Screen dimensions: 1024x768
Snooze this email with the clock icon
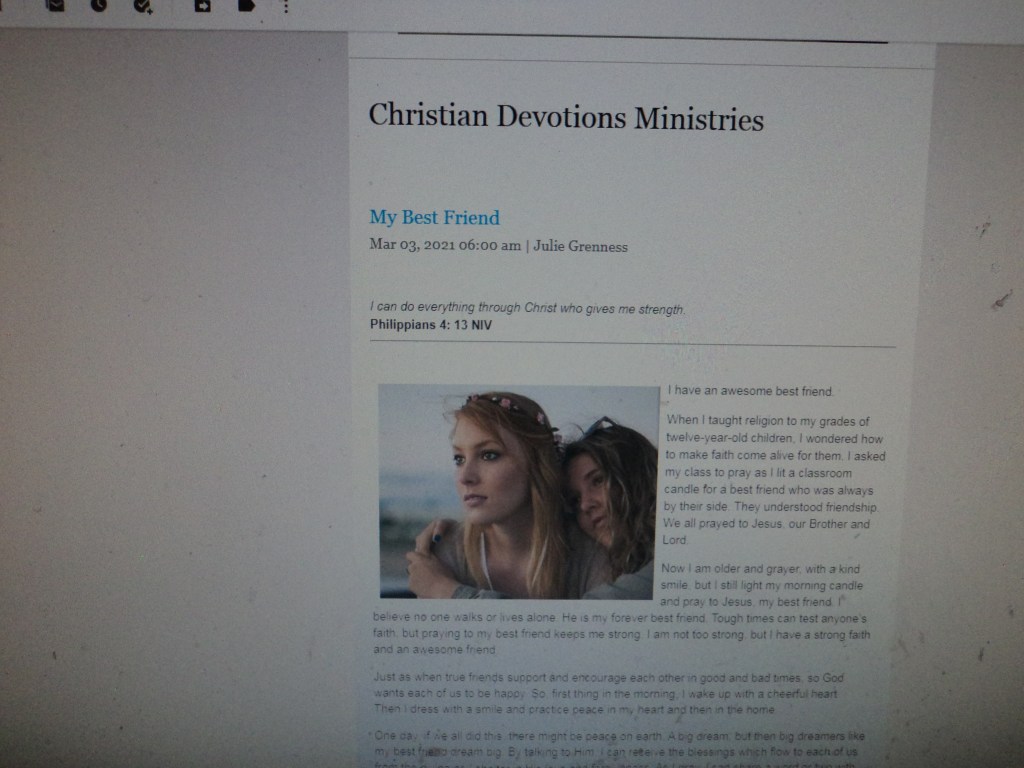[99, 5]
